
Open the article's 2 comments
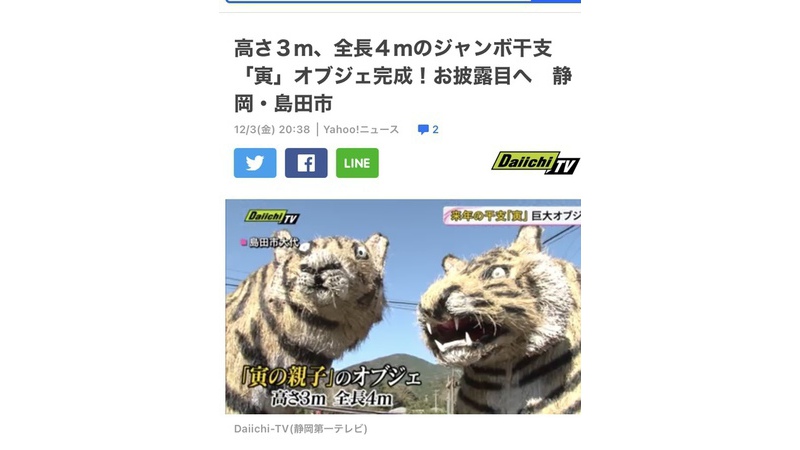click(428, 130)
